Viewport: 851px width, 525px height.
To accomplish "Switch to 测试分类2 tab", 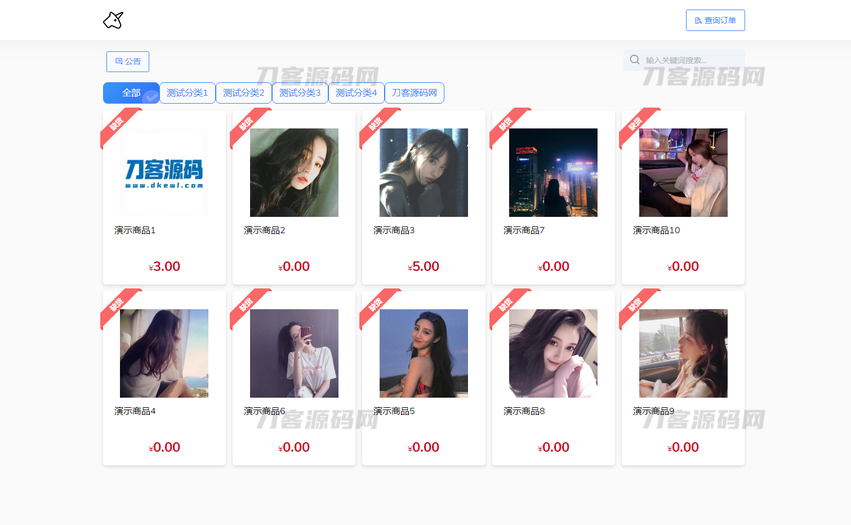I will coord(244,93).
